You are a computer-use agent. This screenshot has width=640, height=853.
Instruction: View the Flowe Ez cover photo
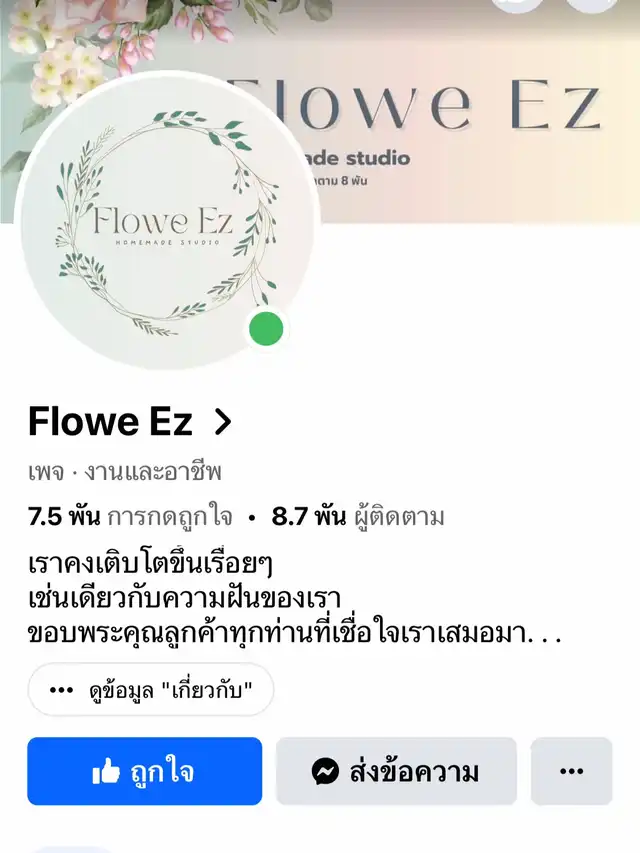tap(470, 110)
